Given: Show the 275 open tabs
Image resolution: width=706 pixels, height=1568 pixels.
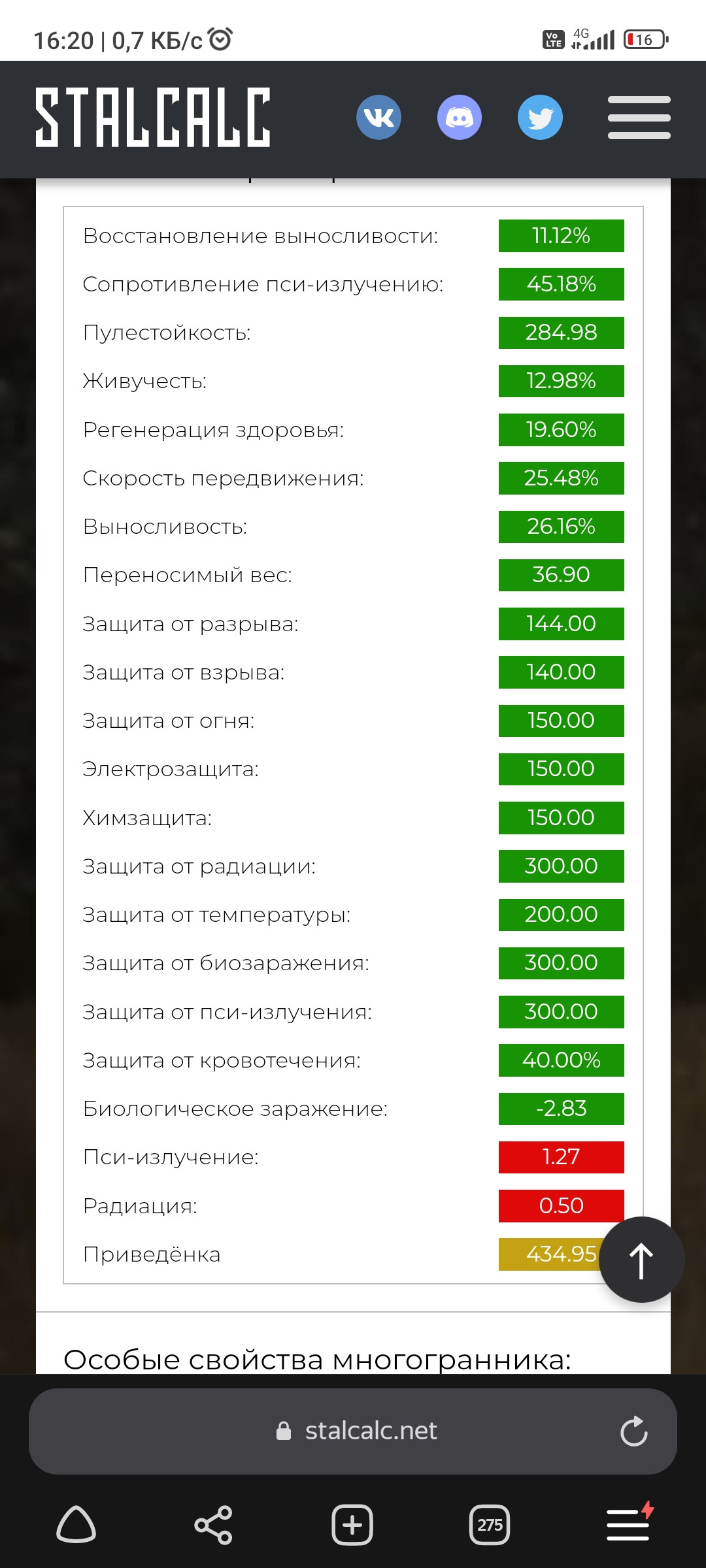Looking at the screenshot, I should [490, 1525].
